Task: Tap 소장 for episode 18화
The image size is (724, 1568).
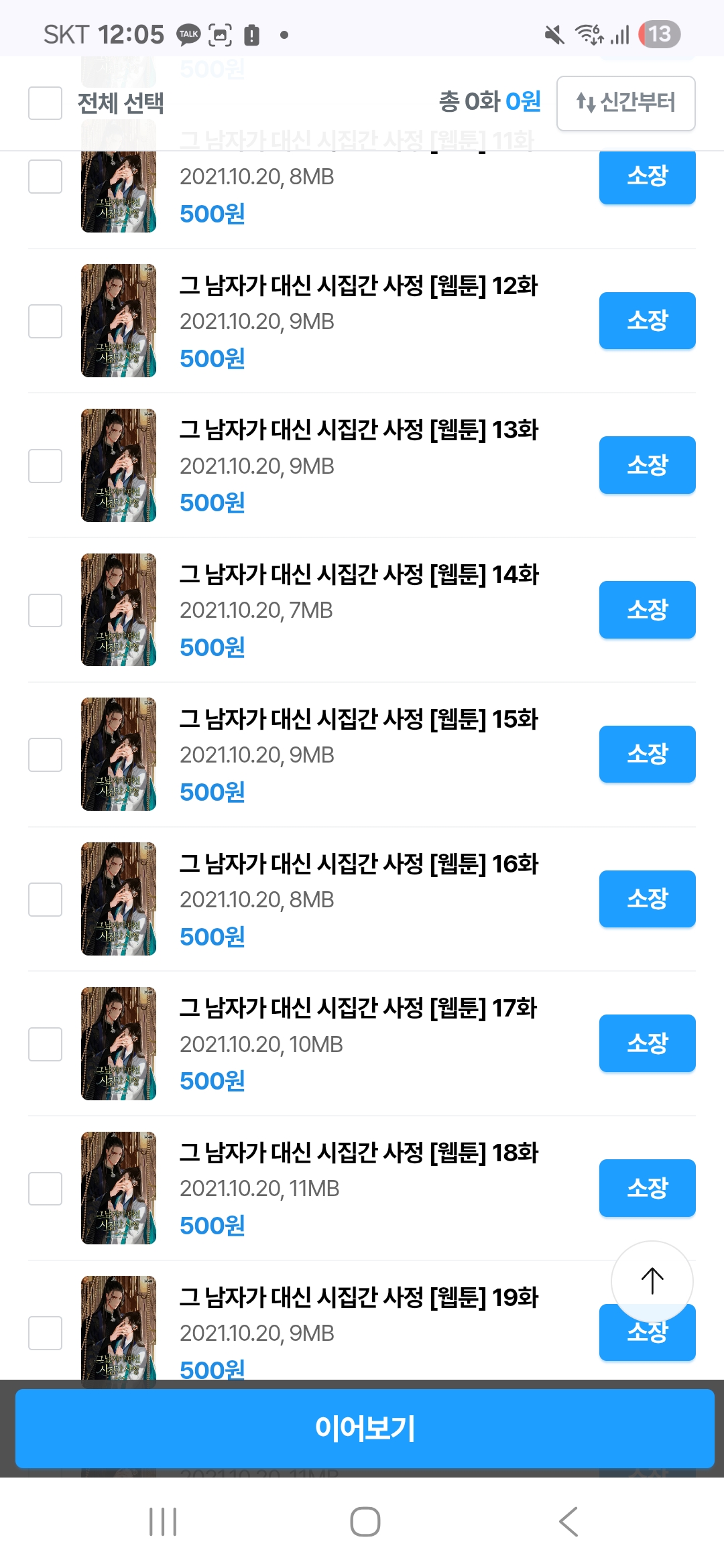Action: [647, 1188]
